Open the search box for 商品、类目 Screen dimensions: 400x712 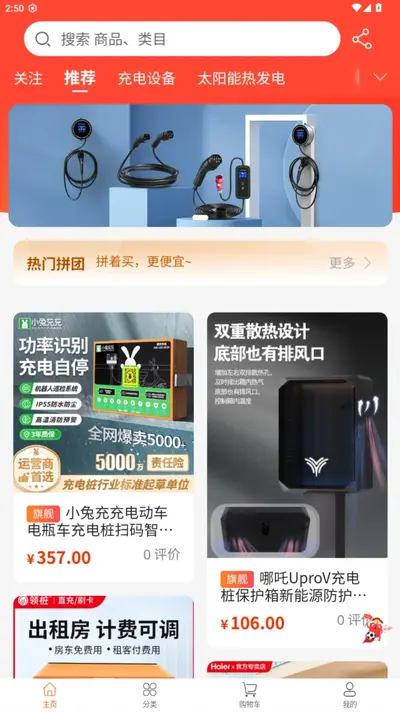(182, 39)
